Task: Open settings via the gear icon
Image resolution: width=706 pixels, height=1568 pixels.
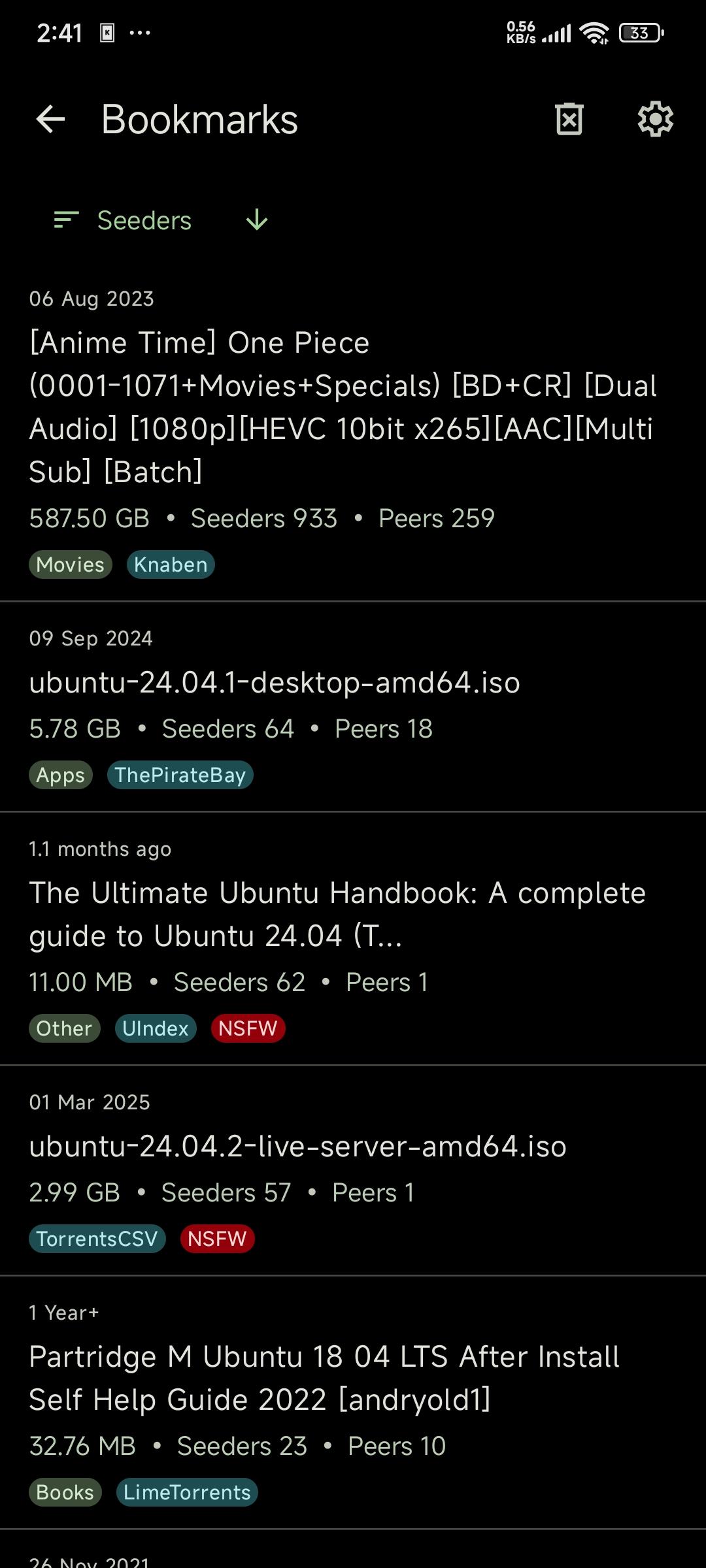Action: click(655, 120)
